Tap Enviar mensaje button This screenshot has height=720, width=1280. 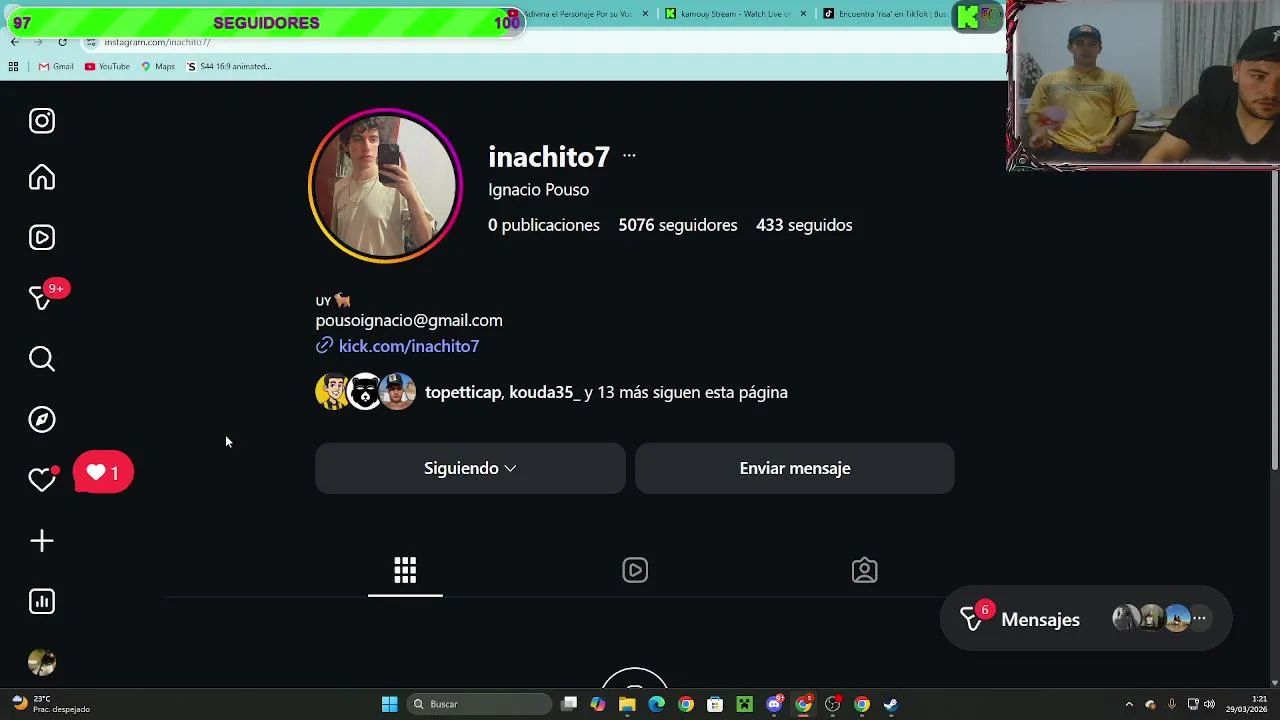794,468
